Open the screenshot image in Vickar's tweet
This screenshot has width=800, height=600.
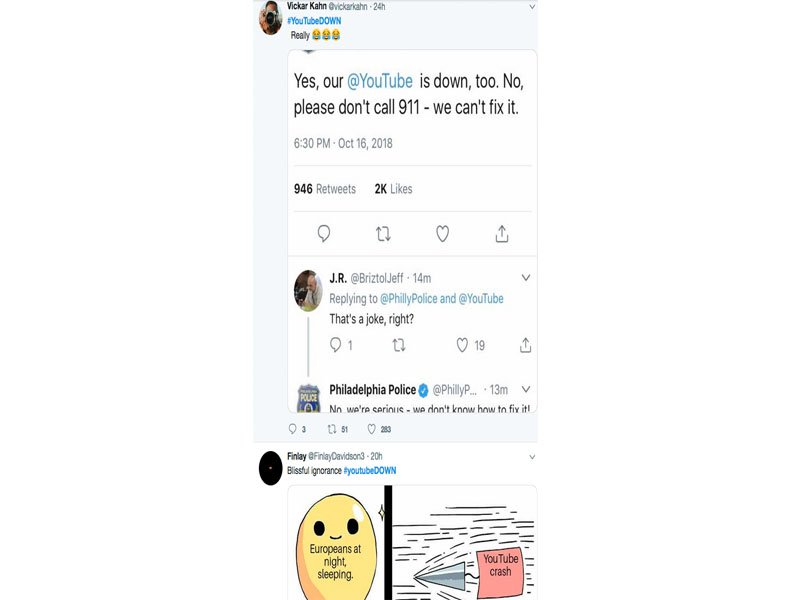point(412,230)
